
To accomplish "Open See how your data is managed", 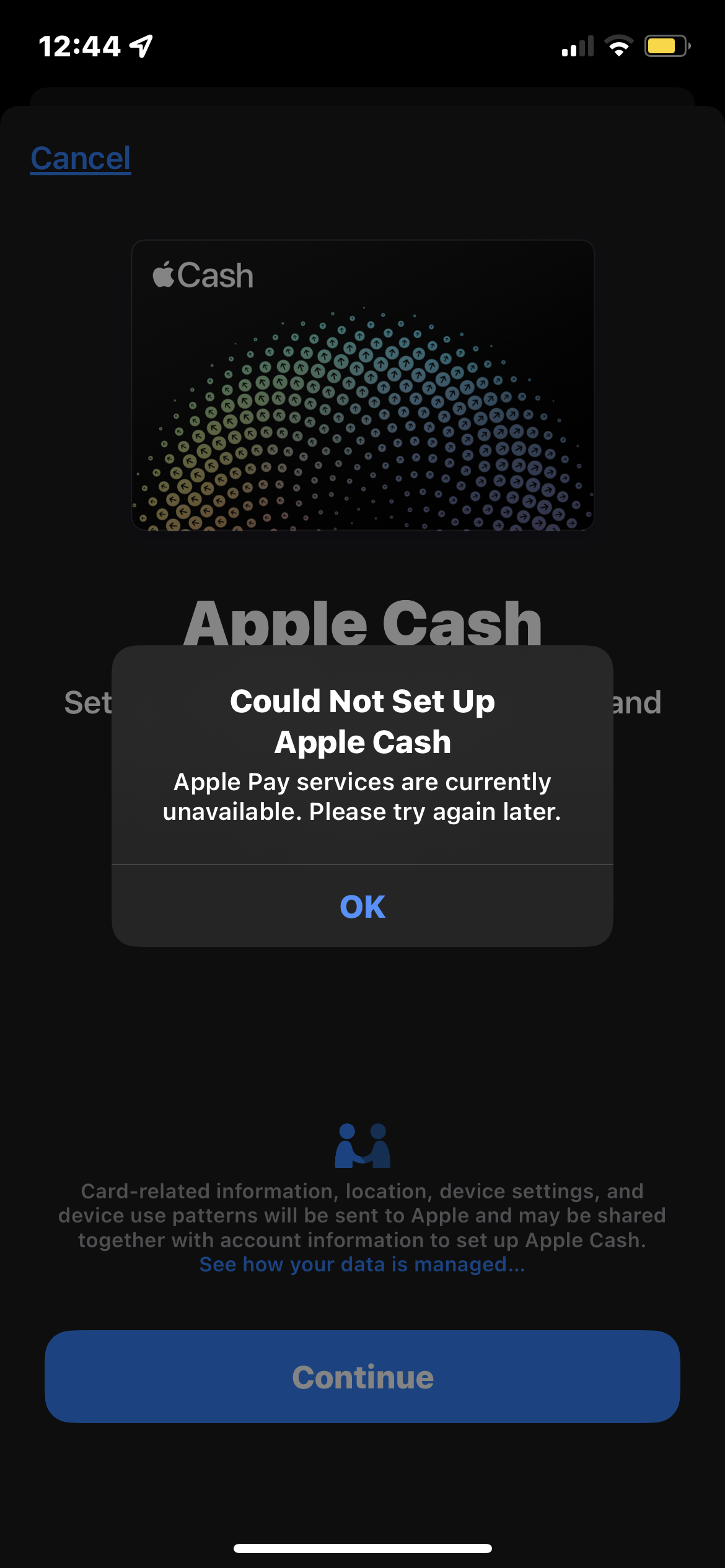I will tap(362, 1265).
